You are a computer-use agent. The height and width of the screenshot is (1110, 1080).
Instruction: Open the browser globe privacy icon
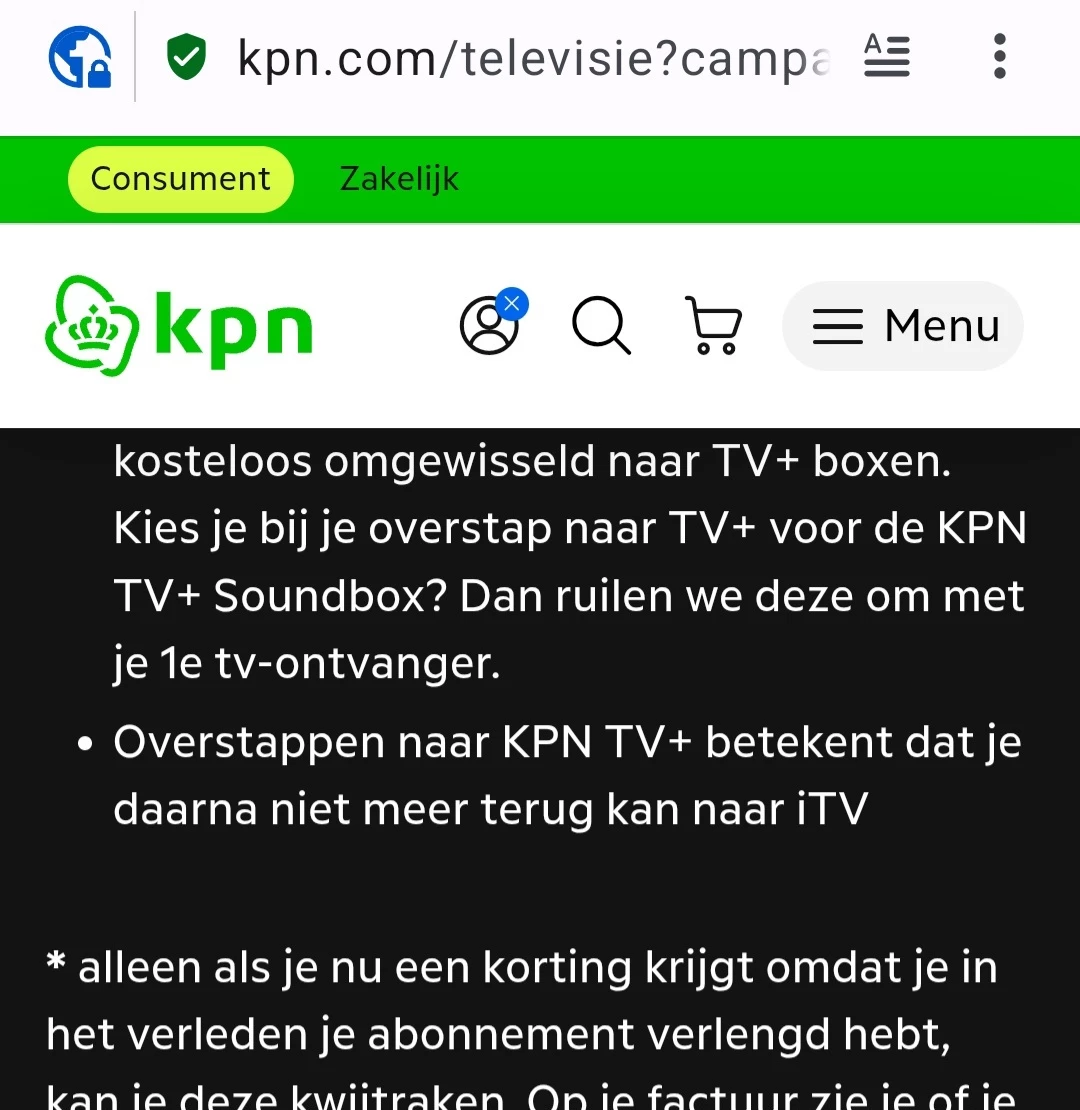pos(79,57)
